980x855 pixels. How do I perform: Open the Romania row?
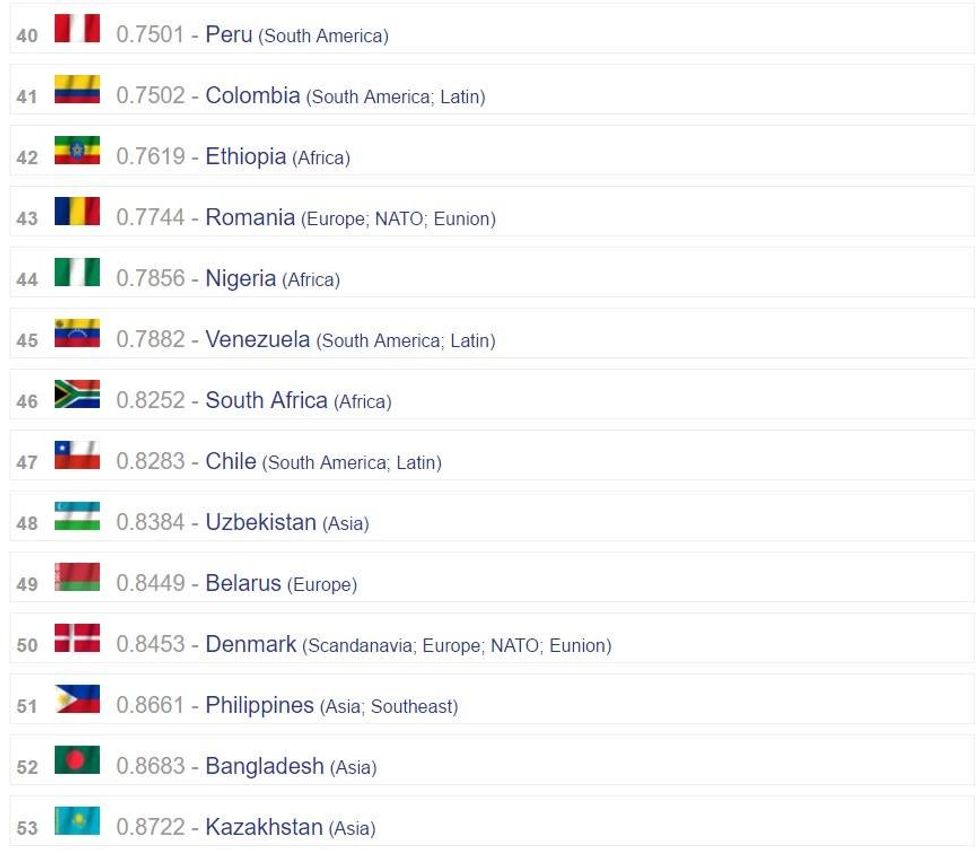pyautogui.click(x=250, y=218)
